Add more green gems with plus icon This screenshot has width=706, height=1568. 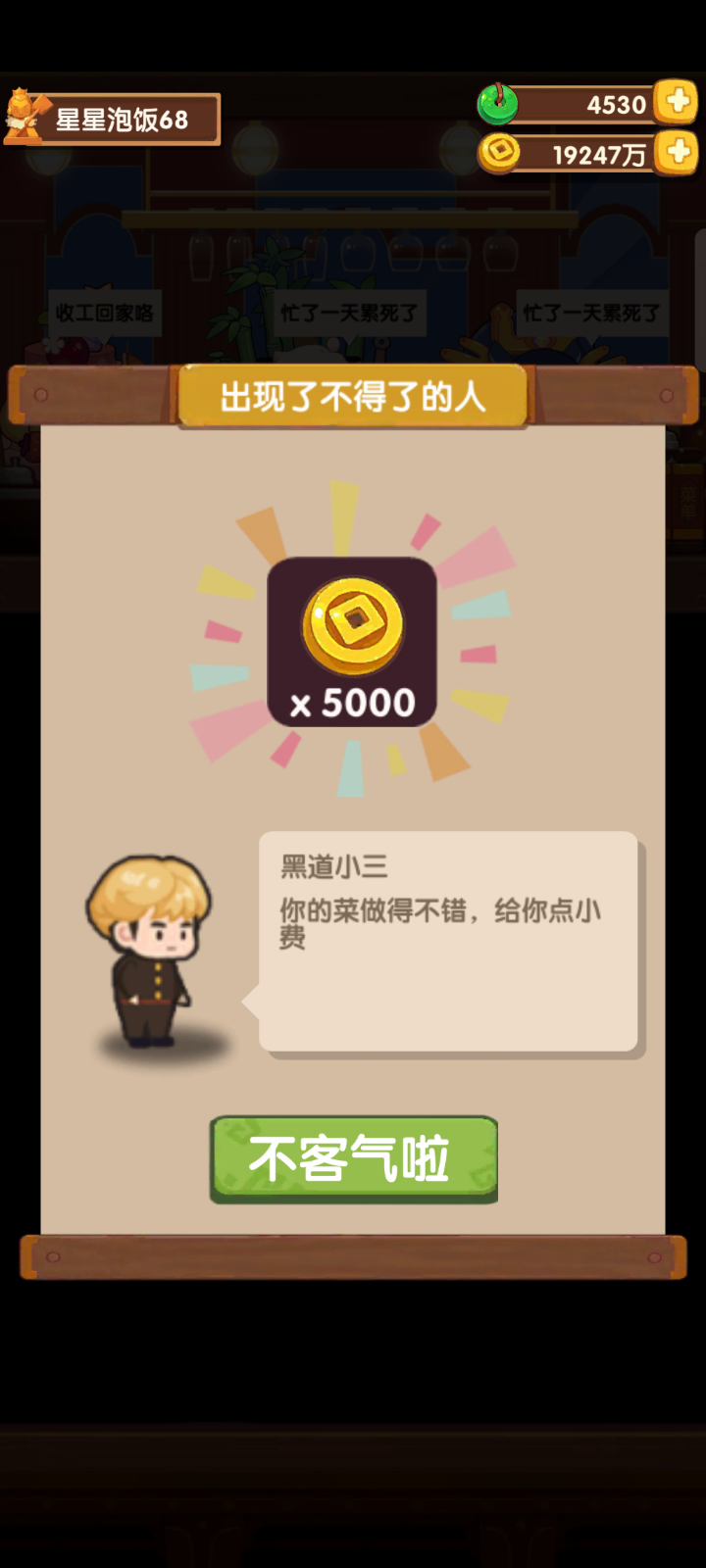[677, 102]
